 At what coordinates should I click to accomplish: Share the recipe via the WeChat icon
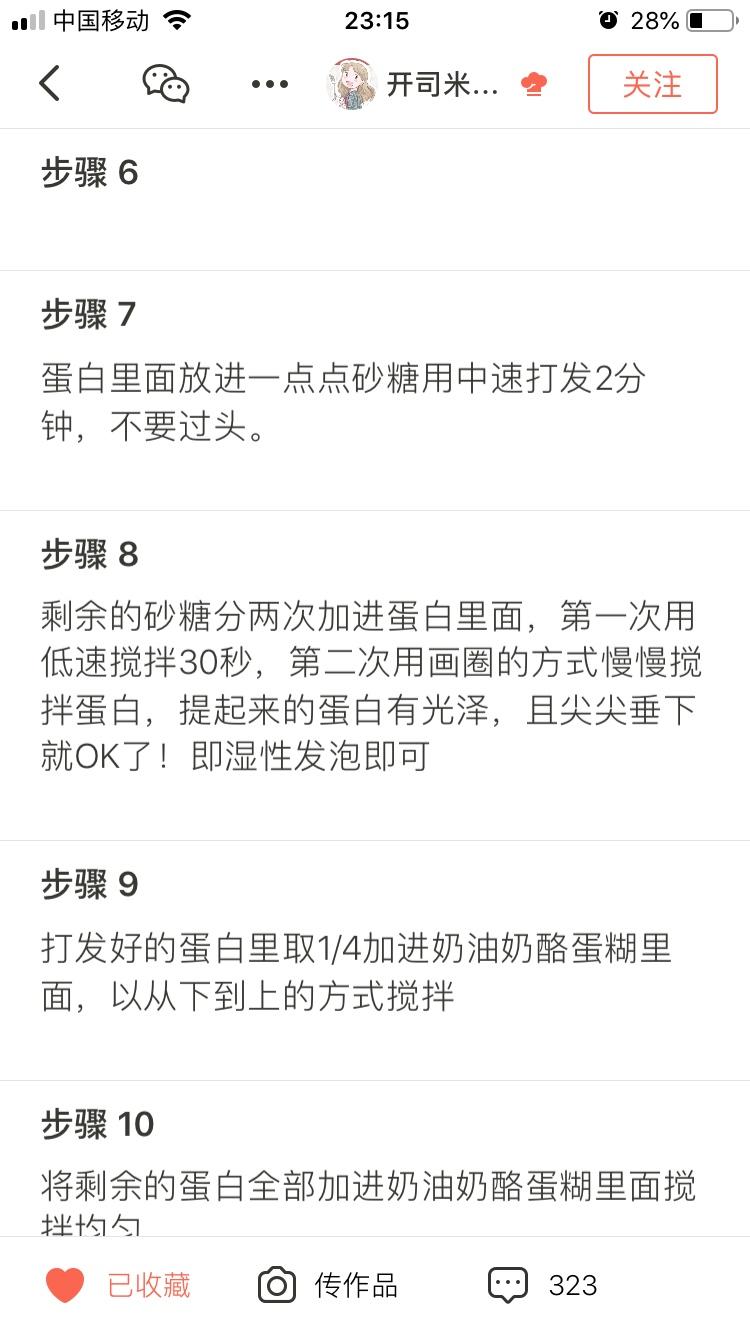tap(166, 84)
